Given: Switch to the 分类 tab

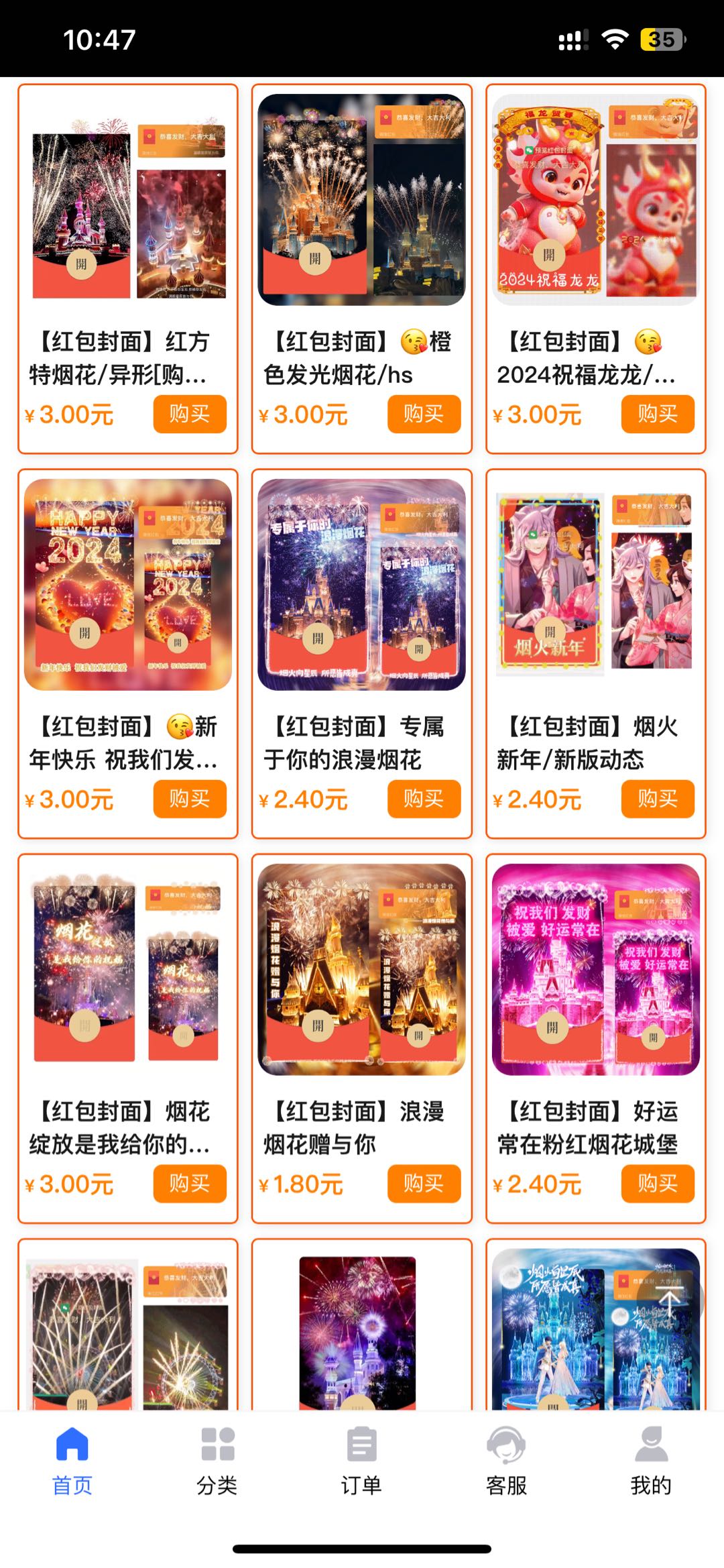Looking at the screenshot, I should pyautogui.click(x=217, y=1462).
